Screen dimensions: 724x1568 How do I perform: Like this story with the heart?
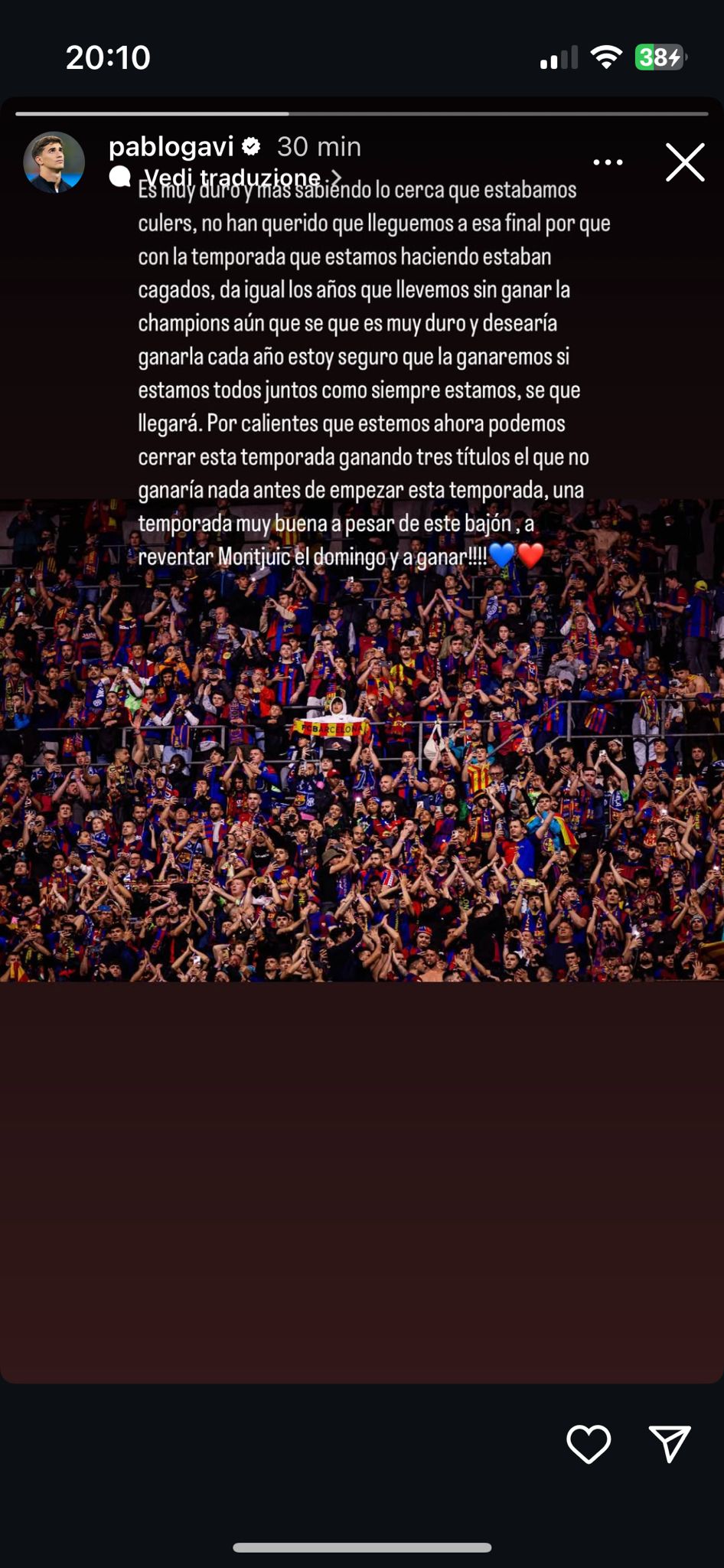coord(589,1444)
